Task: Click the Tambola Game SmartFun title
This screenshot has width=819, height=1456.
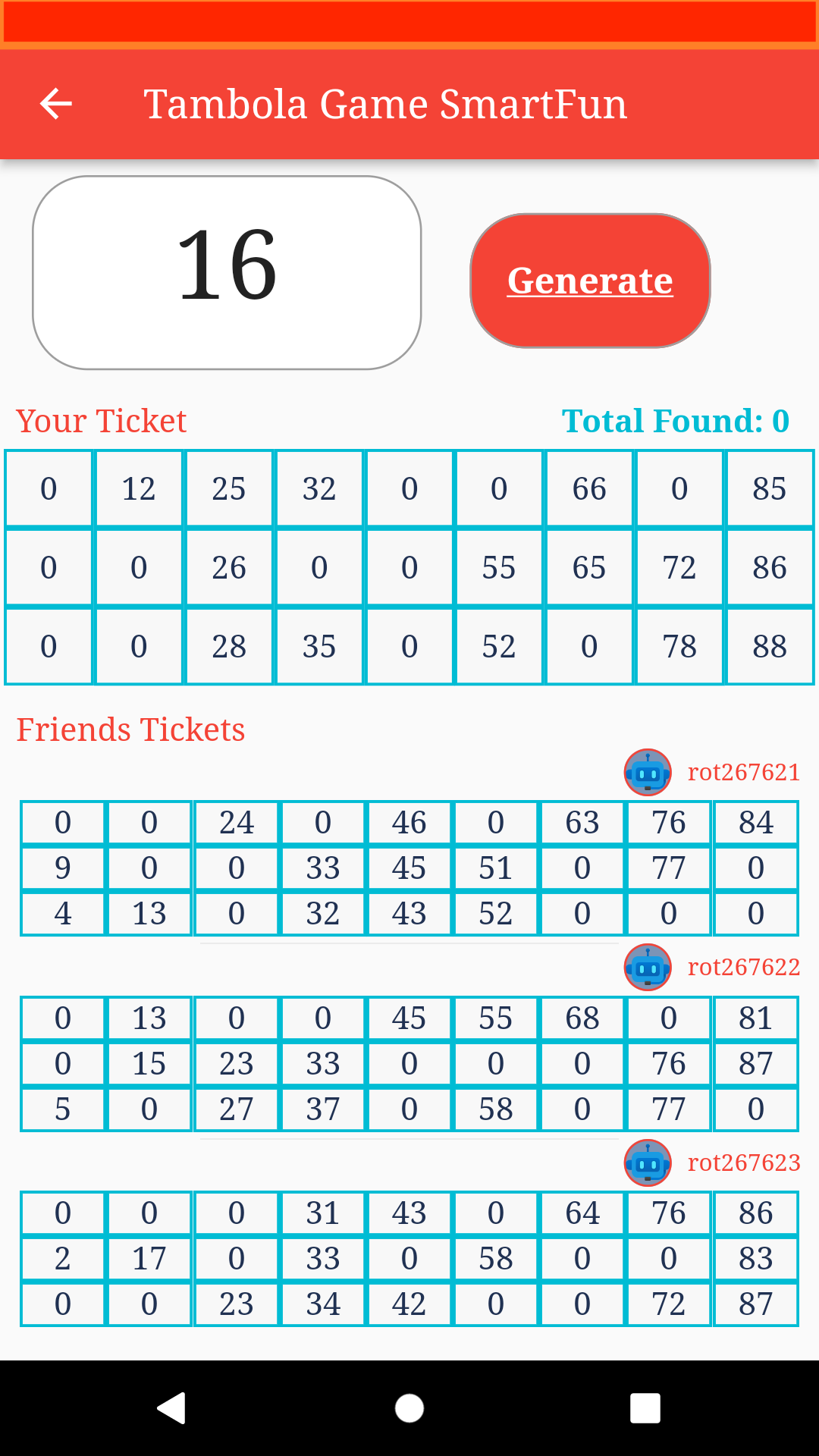Action: pyautogui.click(x=386, y=103)
